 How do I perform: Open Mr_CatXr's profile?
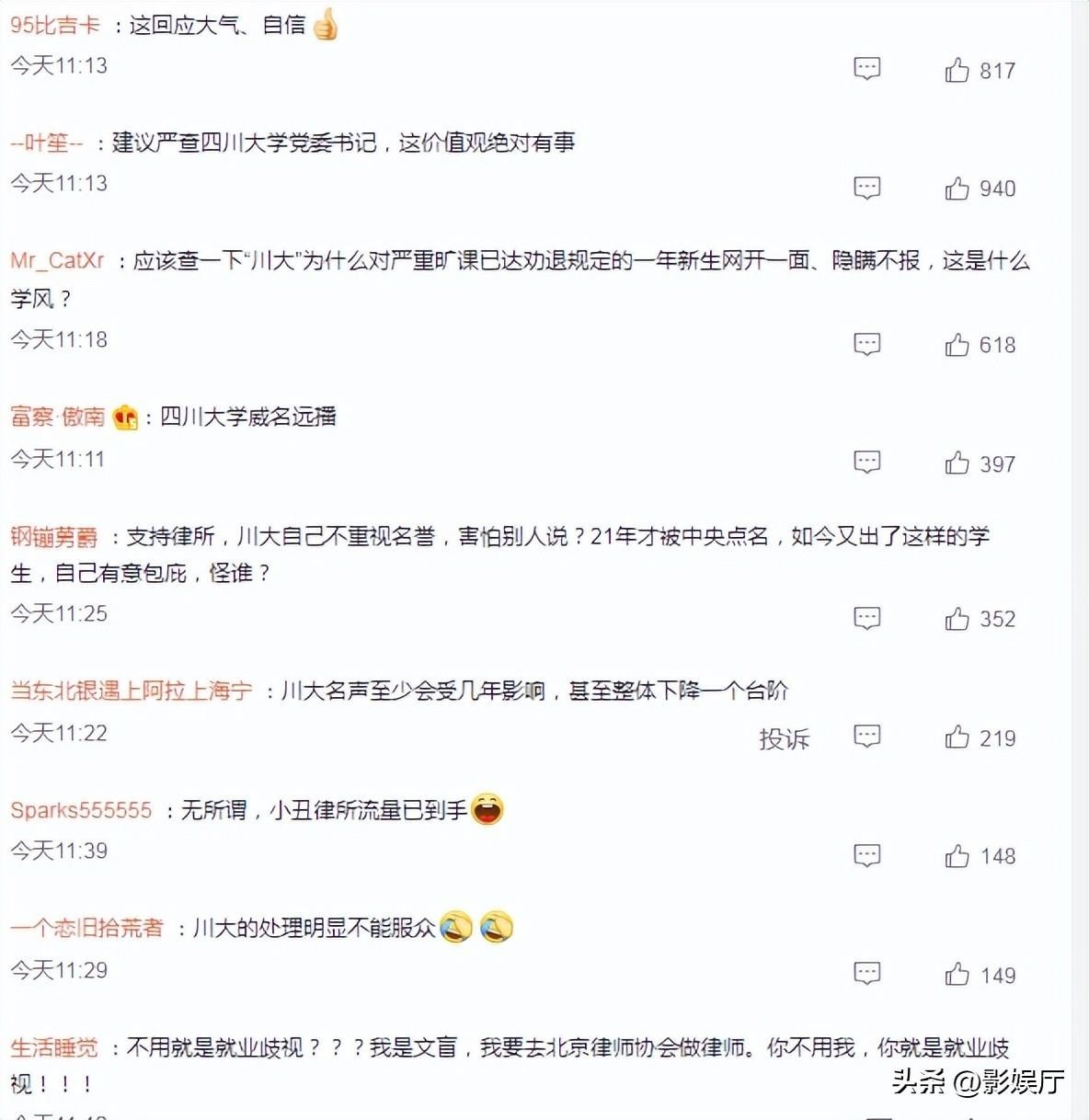(58, 261)
